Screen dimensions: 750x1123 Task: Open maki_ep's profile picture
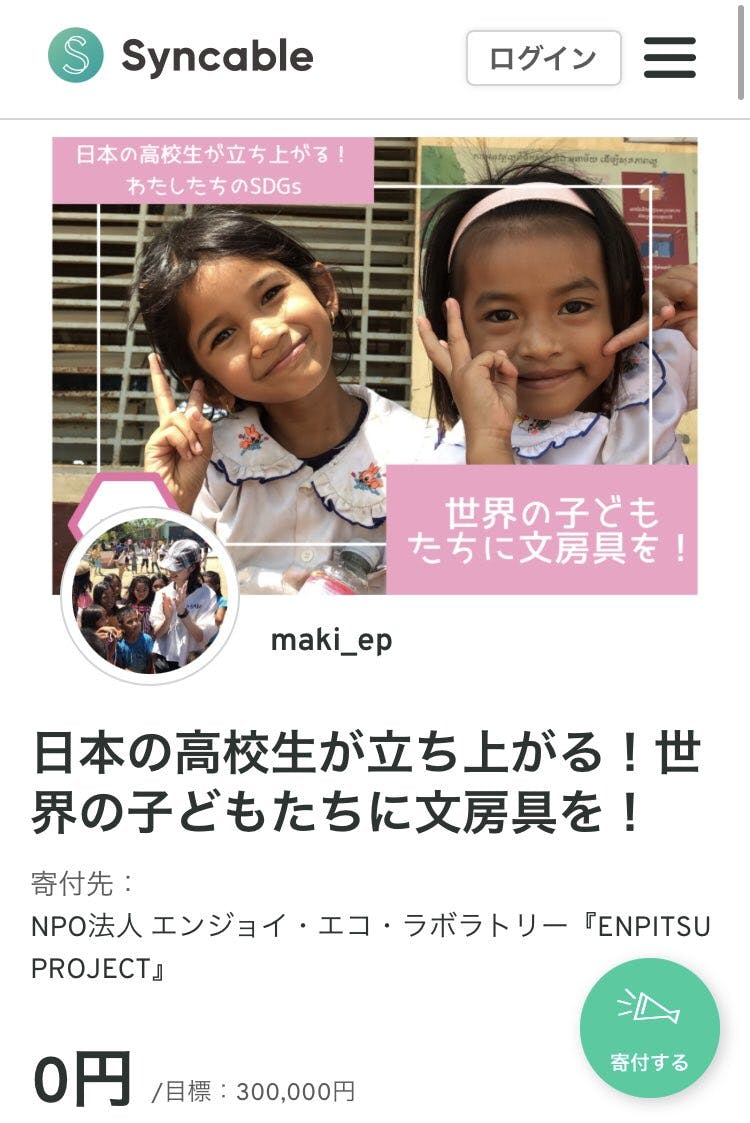[x=150, y=597]
